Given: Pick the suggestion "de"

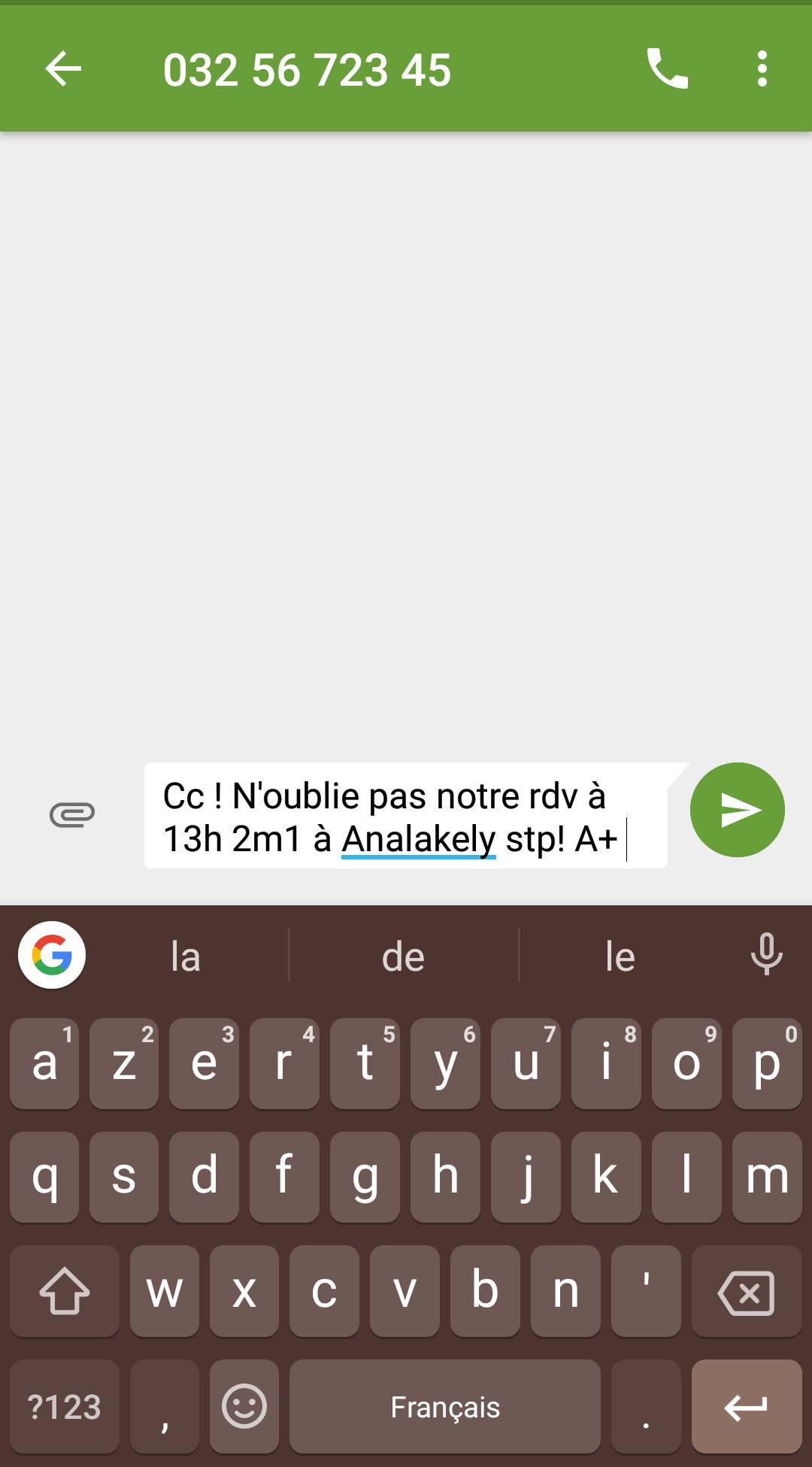Looking at the screenshot, I should coord(404,956).
